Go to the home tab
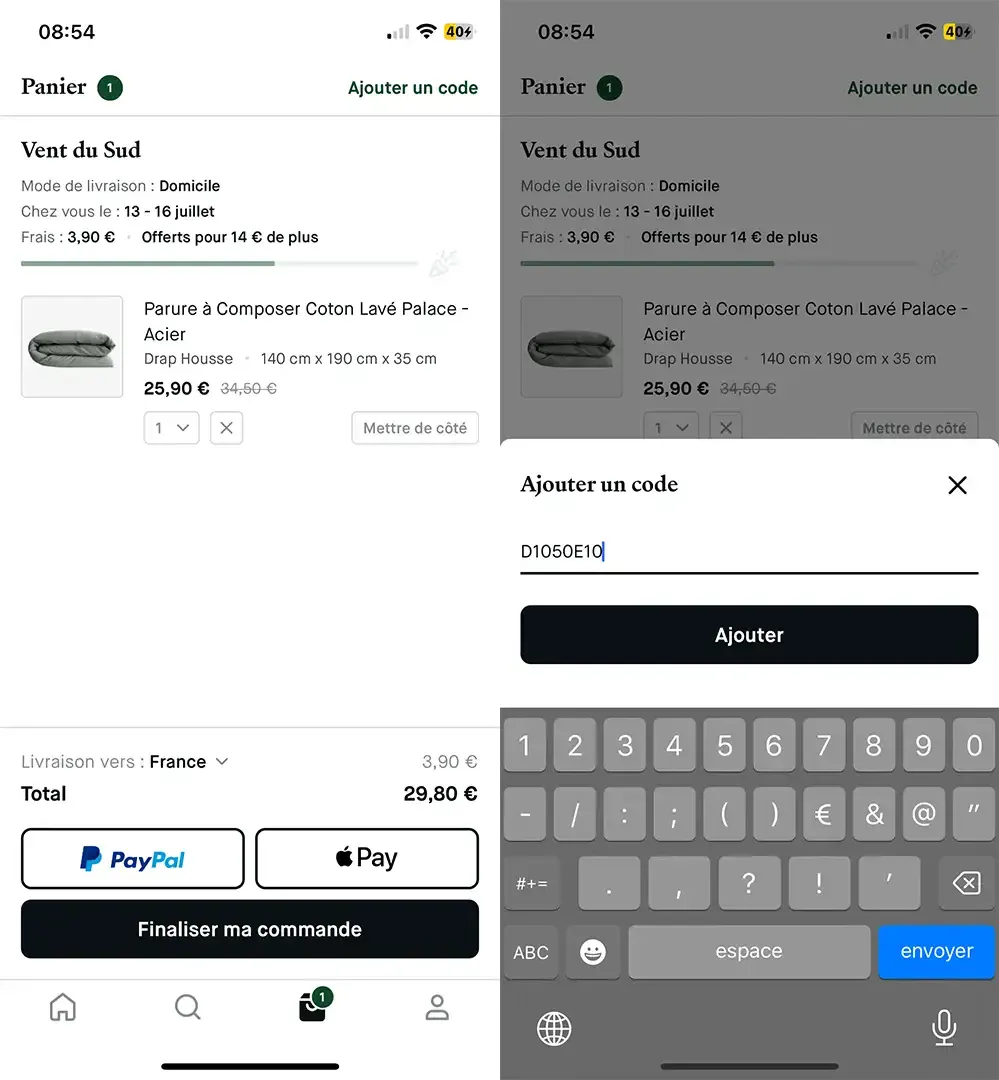 click(63, 1007)
